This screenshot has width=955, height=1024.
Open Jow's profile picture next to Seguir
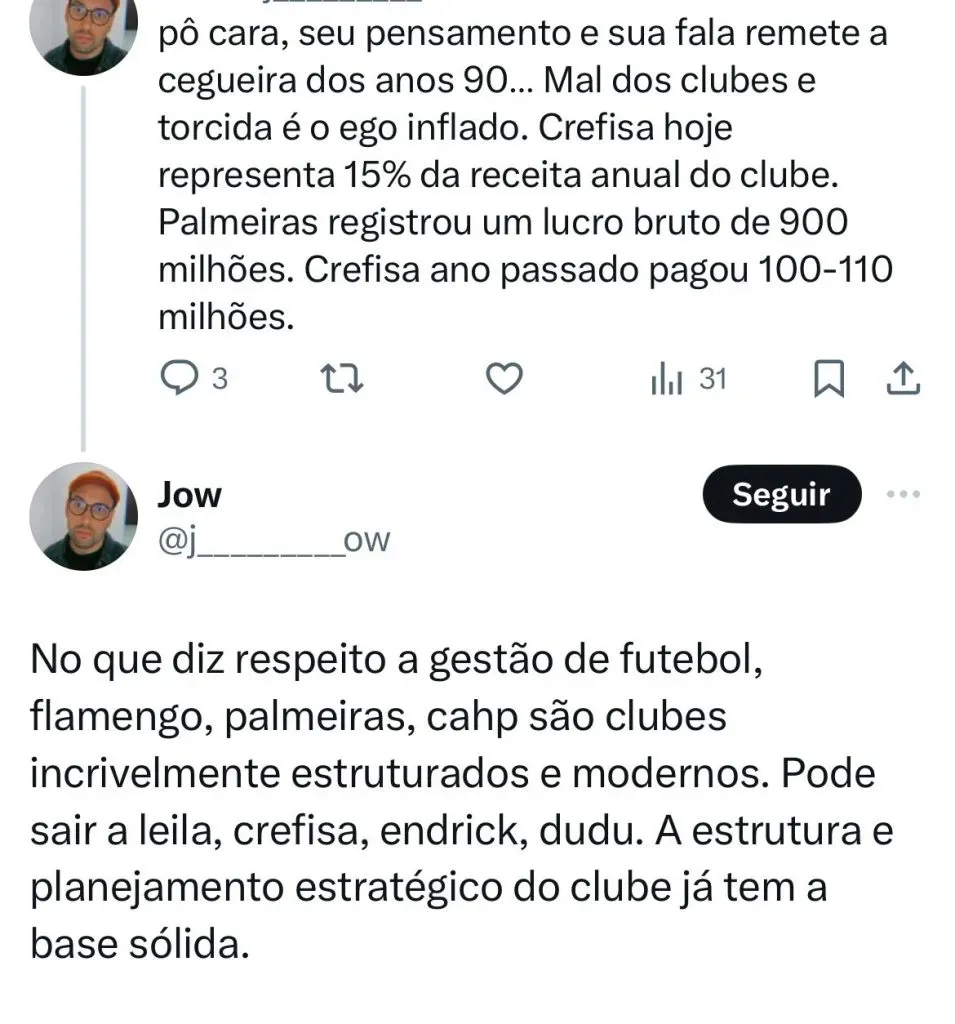(x=84, y=516)
